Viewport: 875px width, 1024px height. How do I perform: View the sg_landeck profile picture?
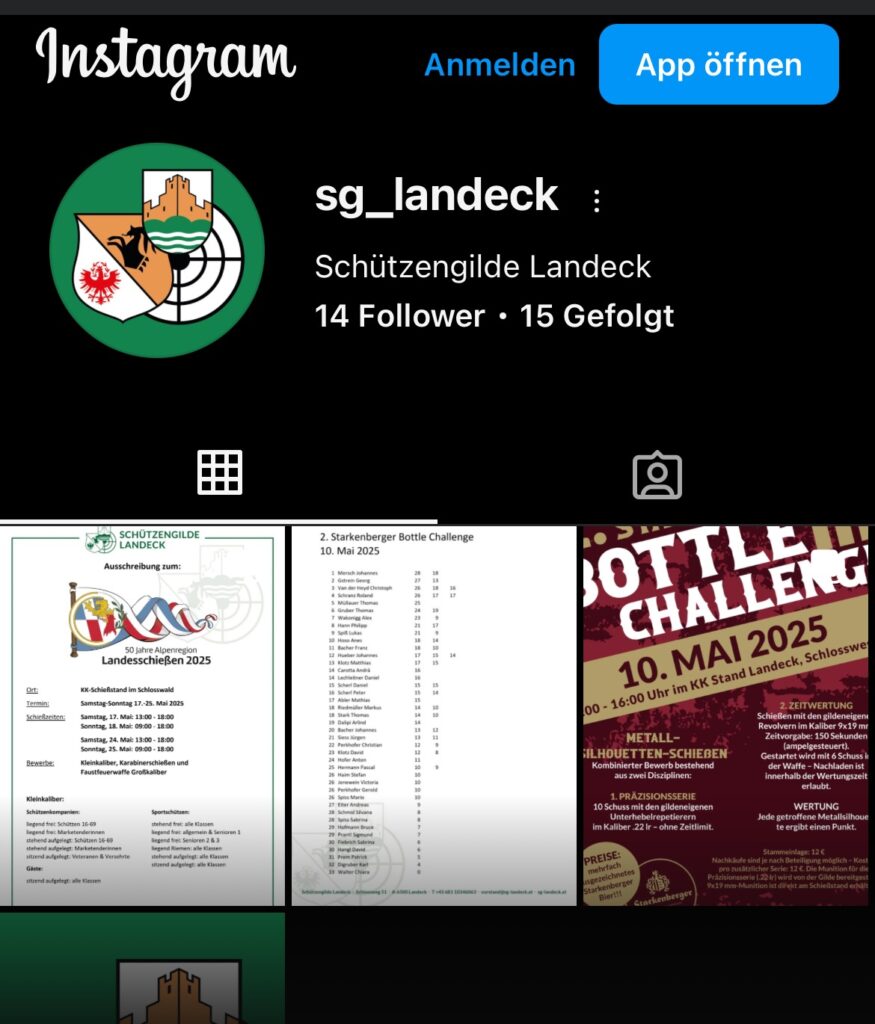(x=157, y=251)
